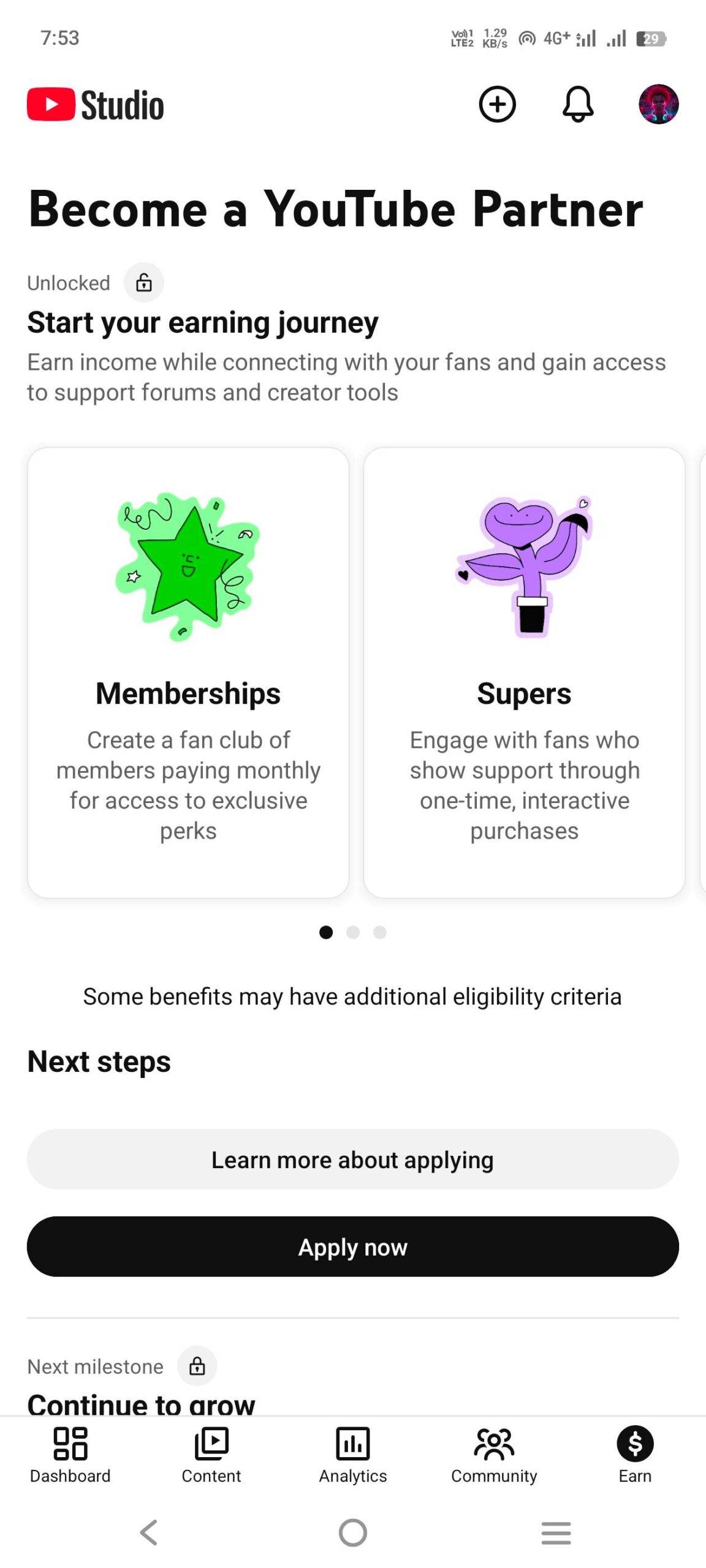
Task: Tap the create plus icon
Action: [x=496, y=104]
